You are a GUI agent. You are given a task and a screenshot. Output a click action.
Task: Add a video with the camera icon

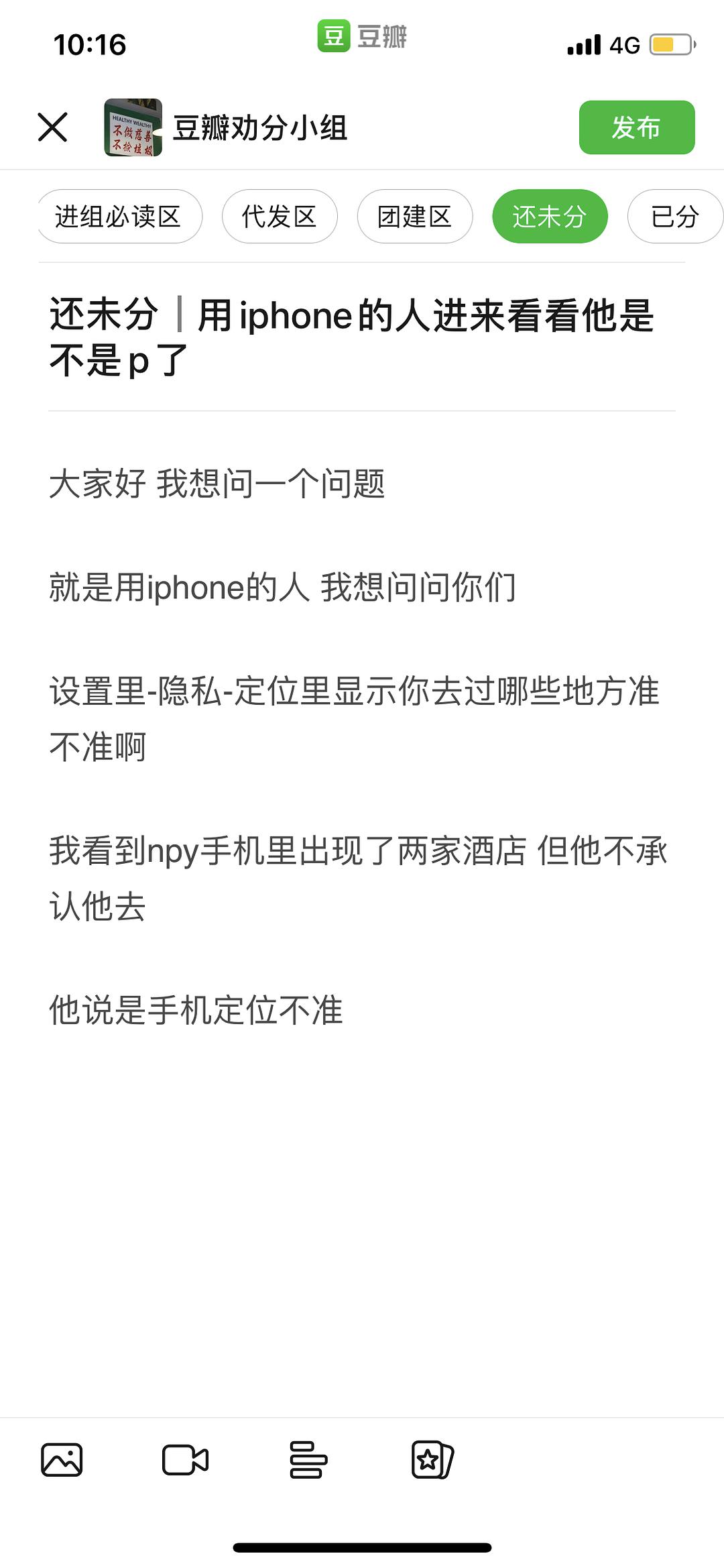tap(185, 1459)
